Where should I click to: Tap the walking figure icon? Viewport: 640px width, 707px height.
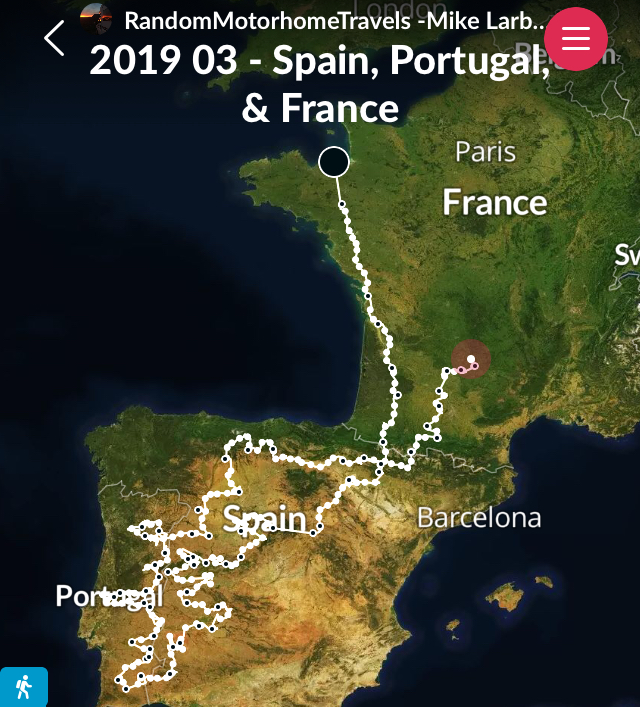coord(24,687)
